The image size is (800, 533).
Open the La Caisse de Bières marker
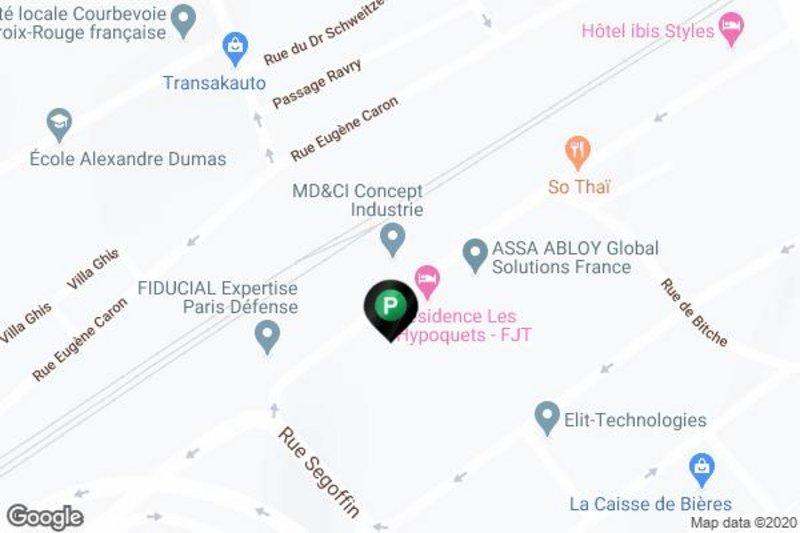point(702,468)
